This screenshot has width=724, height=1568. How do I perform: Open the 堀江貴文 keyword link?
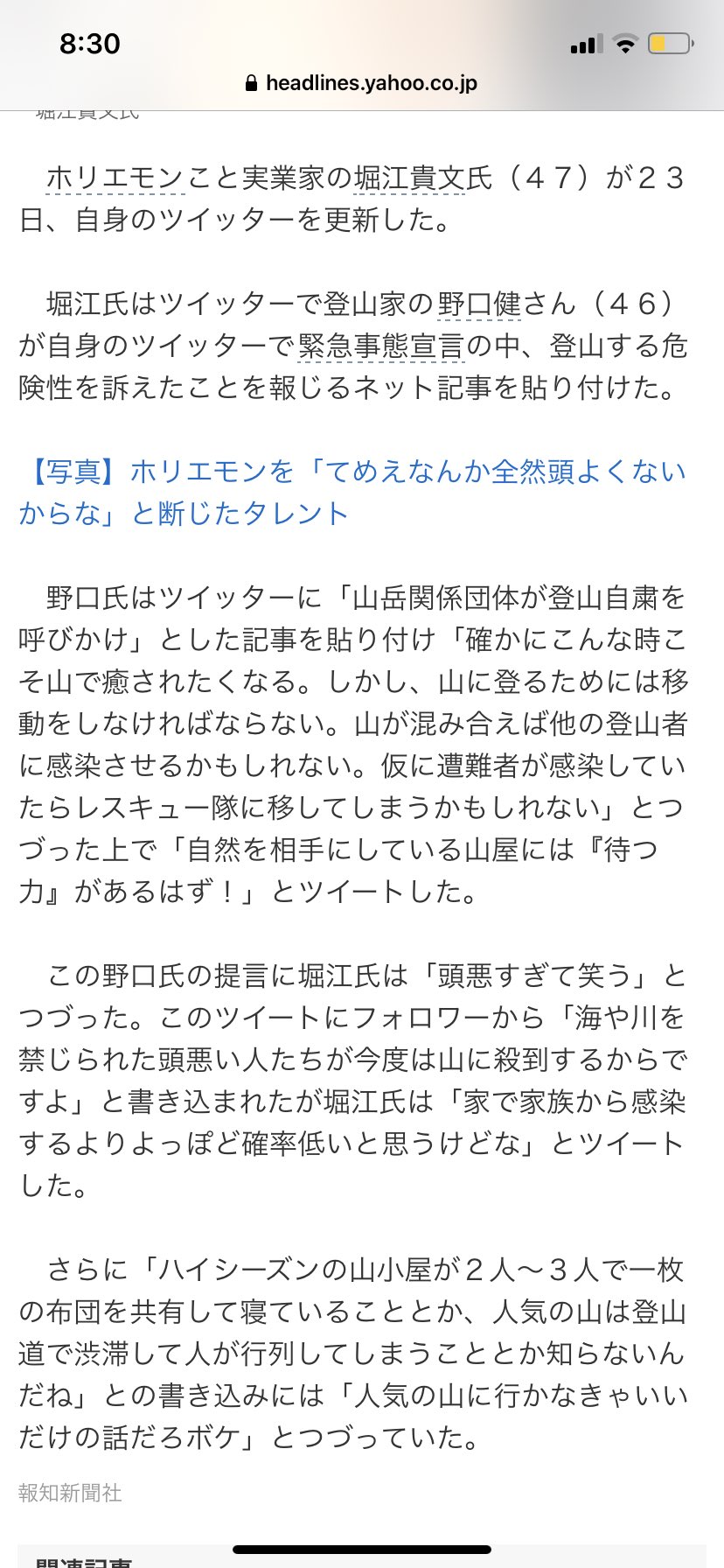coord(409,178)
